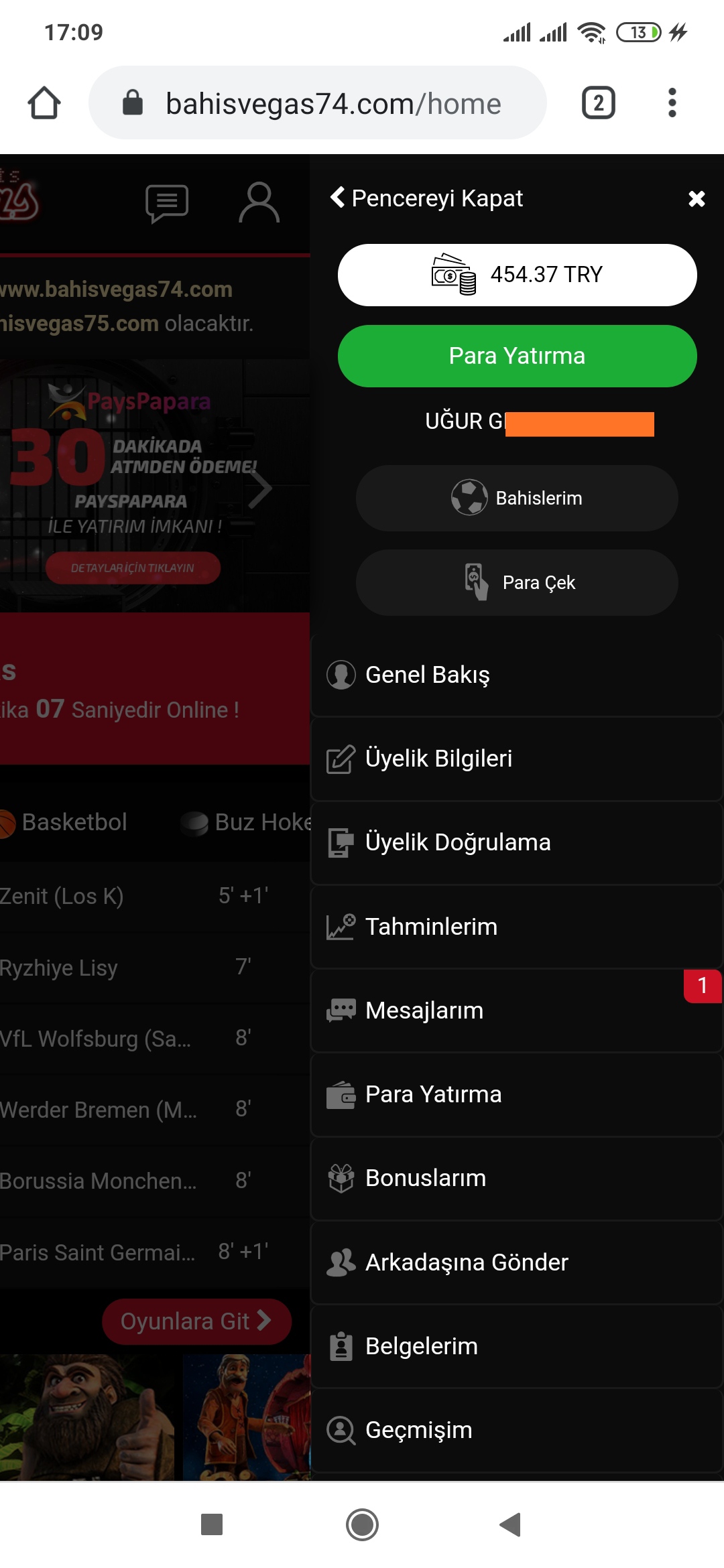
Task: Check Bonuslarım
Action: point(517,1178)
